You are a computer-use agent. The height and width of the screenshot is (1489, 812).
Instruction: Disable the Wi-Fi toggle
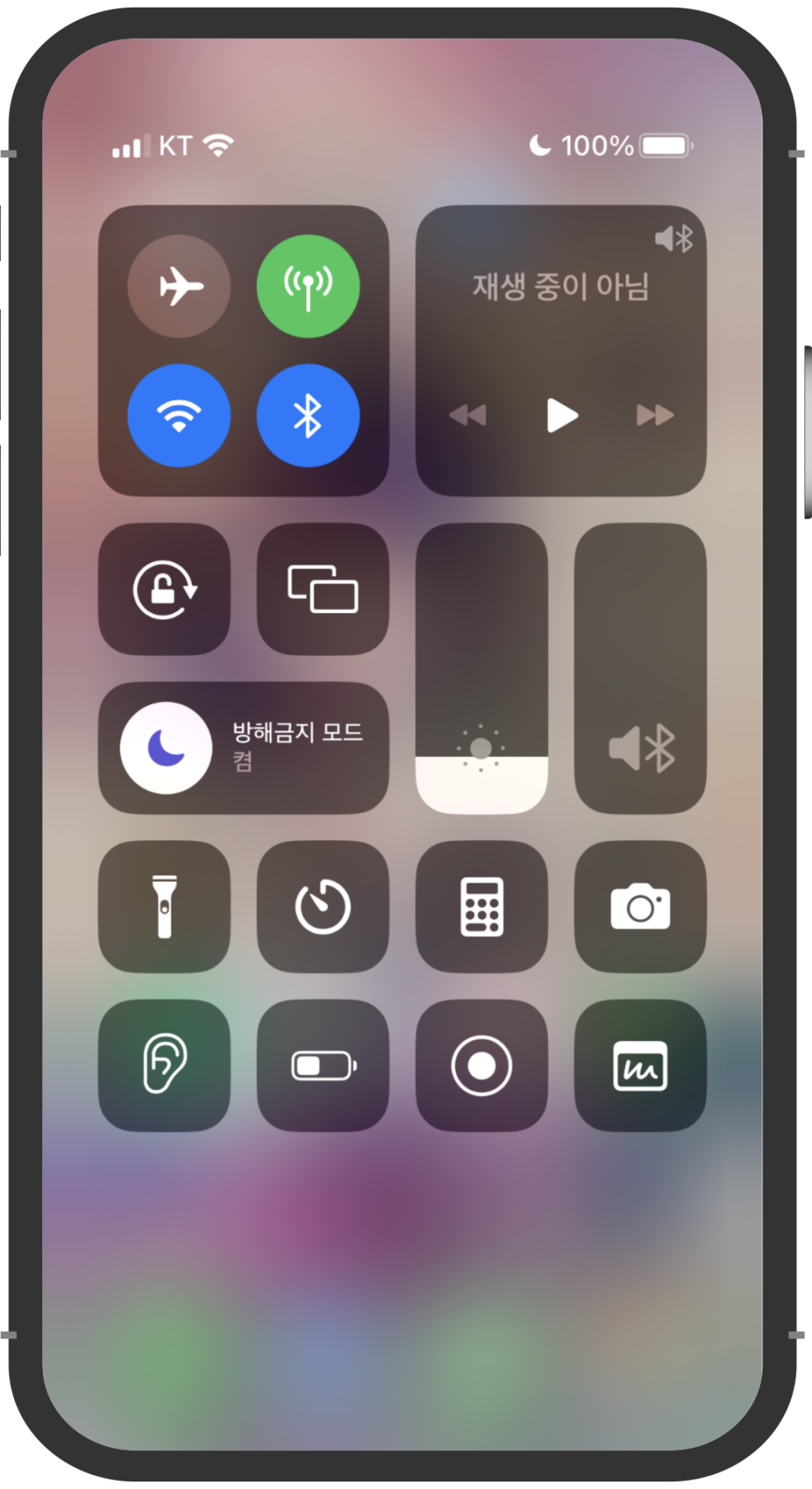179,415
